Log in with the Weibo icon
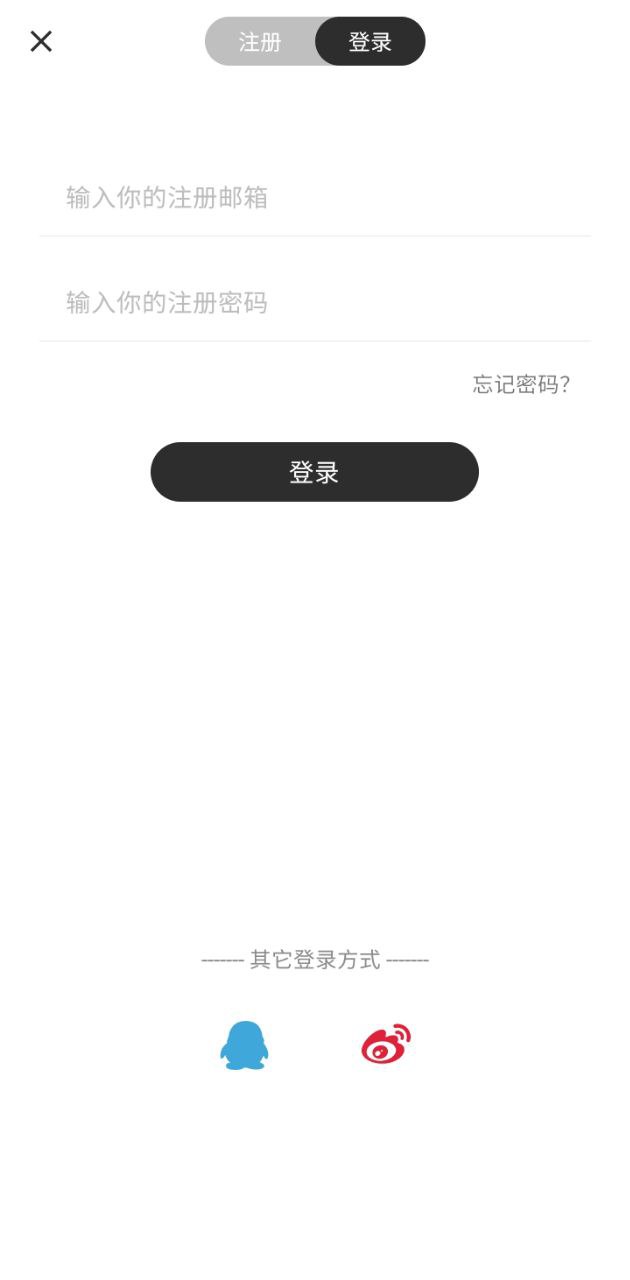630x1280 pixels. point(386,1044)
